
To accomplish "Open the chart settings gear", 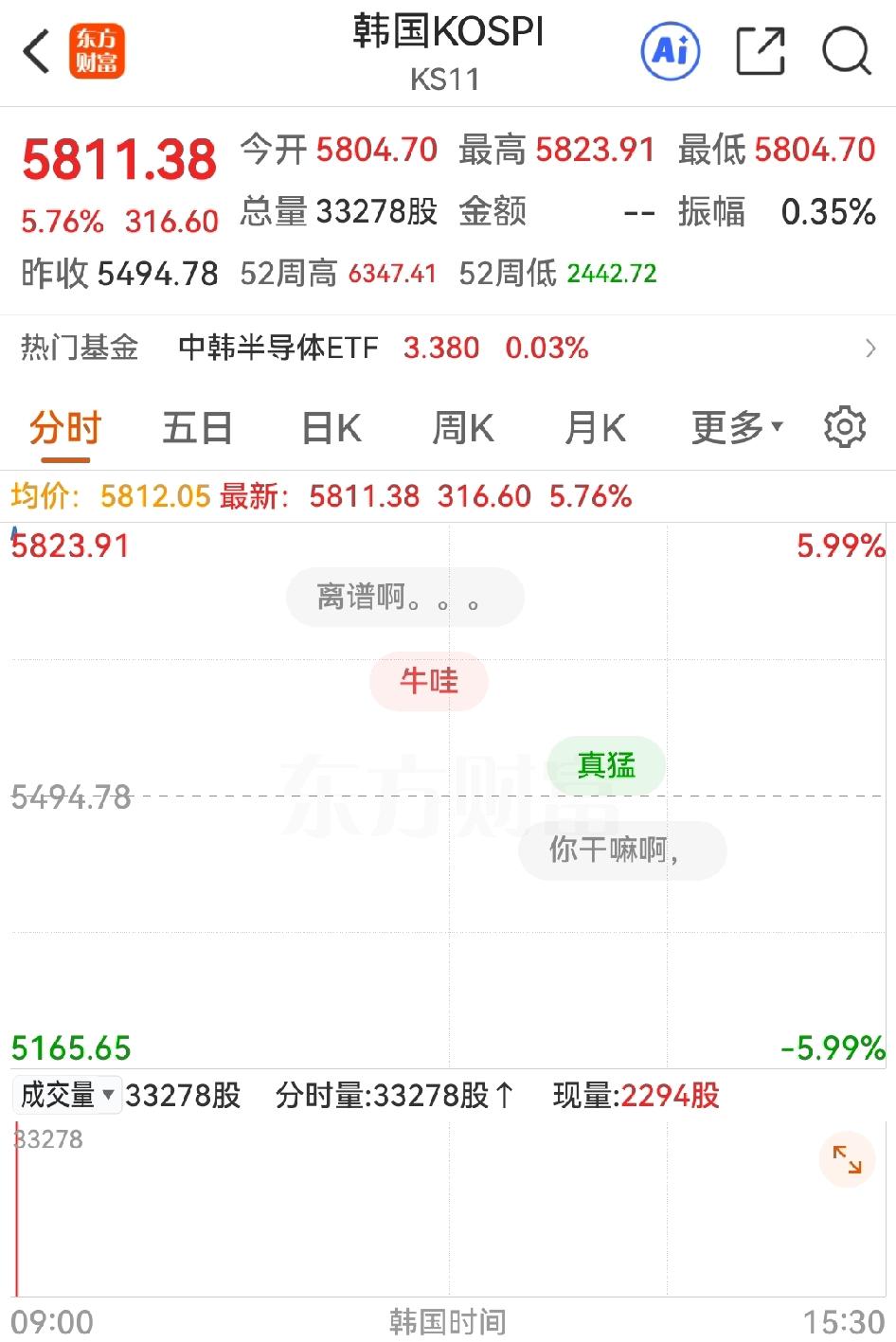I will (x=844, y=426).
